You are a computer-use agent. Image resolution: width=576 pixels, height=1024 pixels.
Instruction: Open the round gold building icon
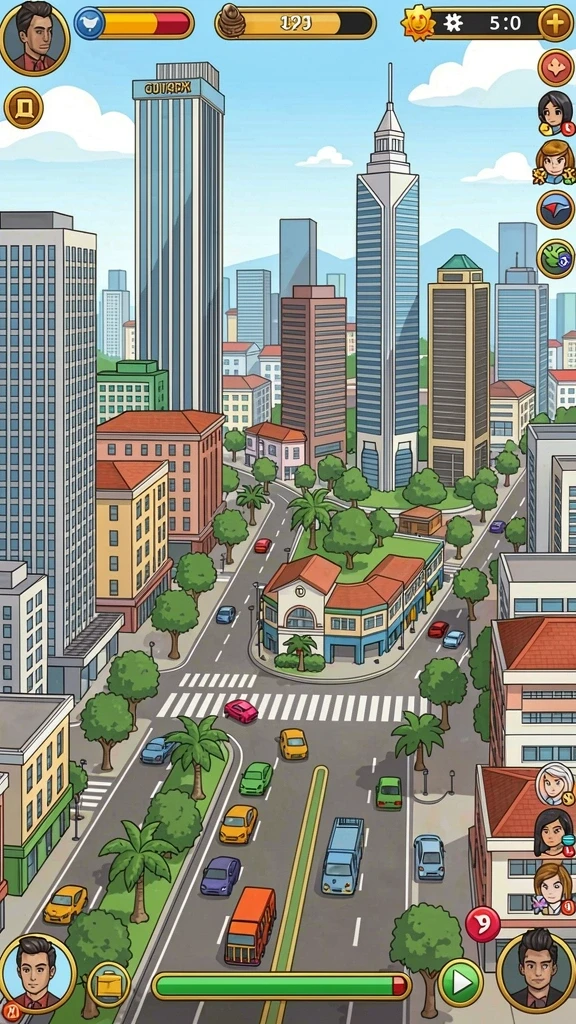click(24, 108)
